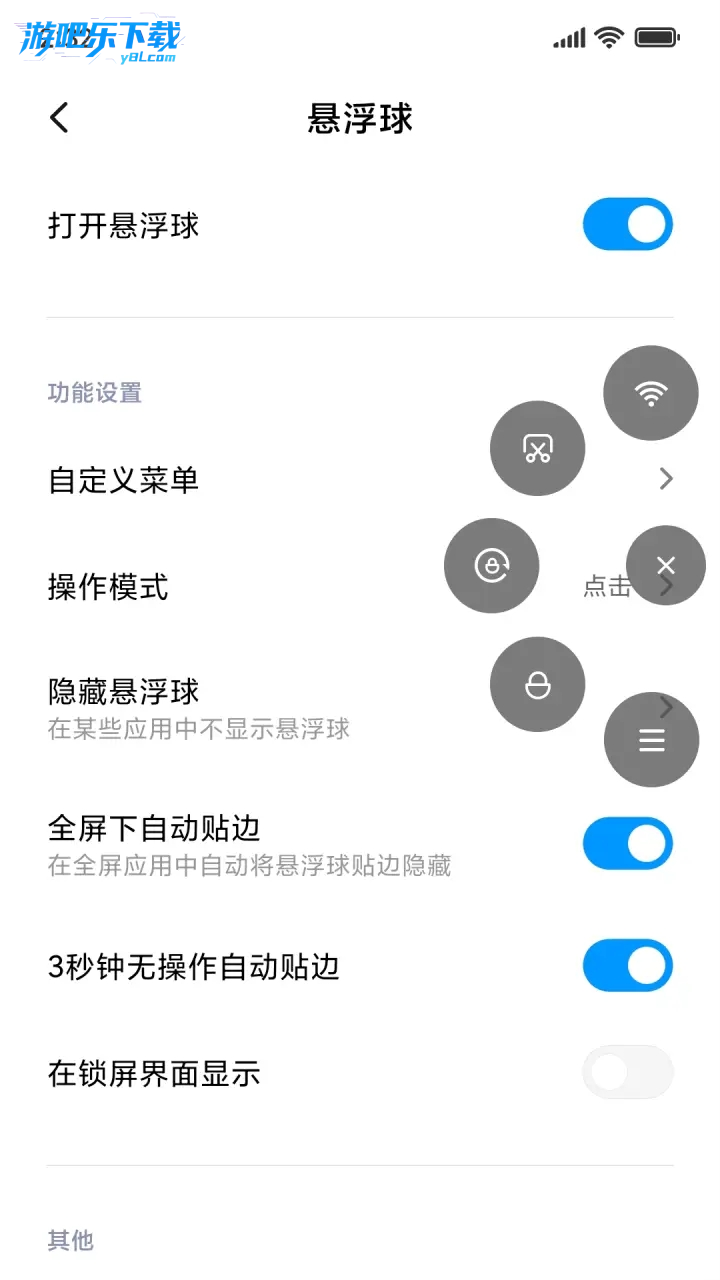Tap the floating menu lines button

651,740
